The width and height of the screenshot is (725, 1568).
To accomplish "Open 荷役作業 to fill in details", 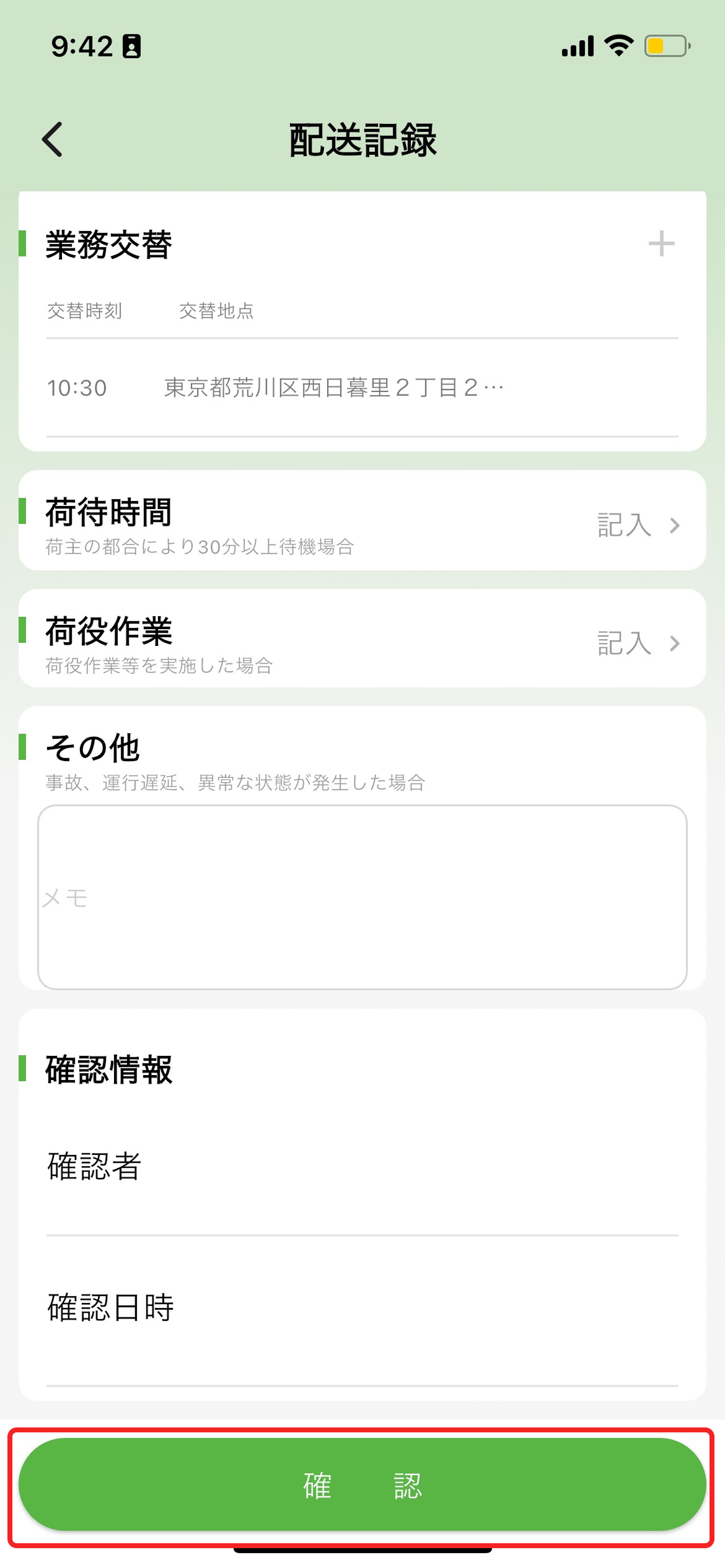I will tap(638, 643).
